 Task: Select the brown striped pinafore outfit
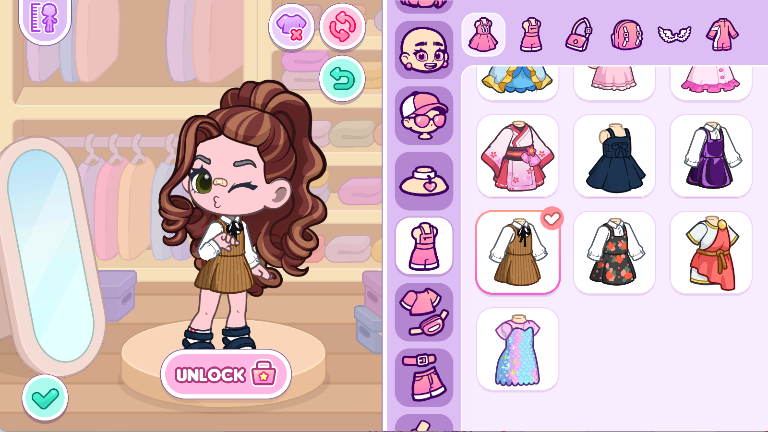tap(517, 252)
